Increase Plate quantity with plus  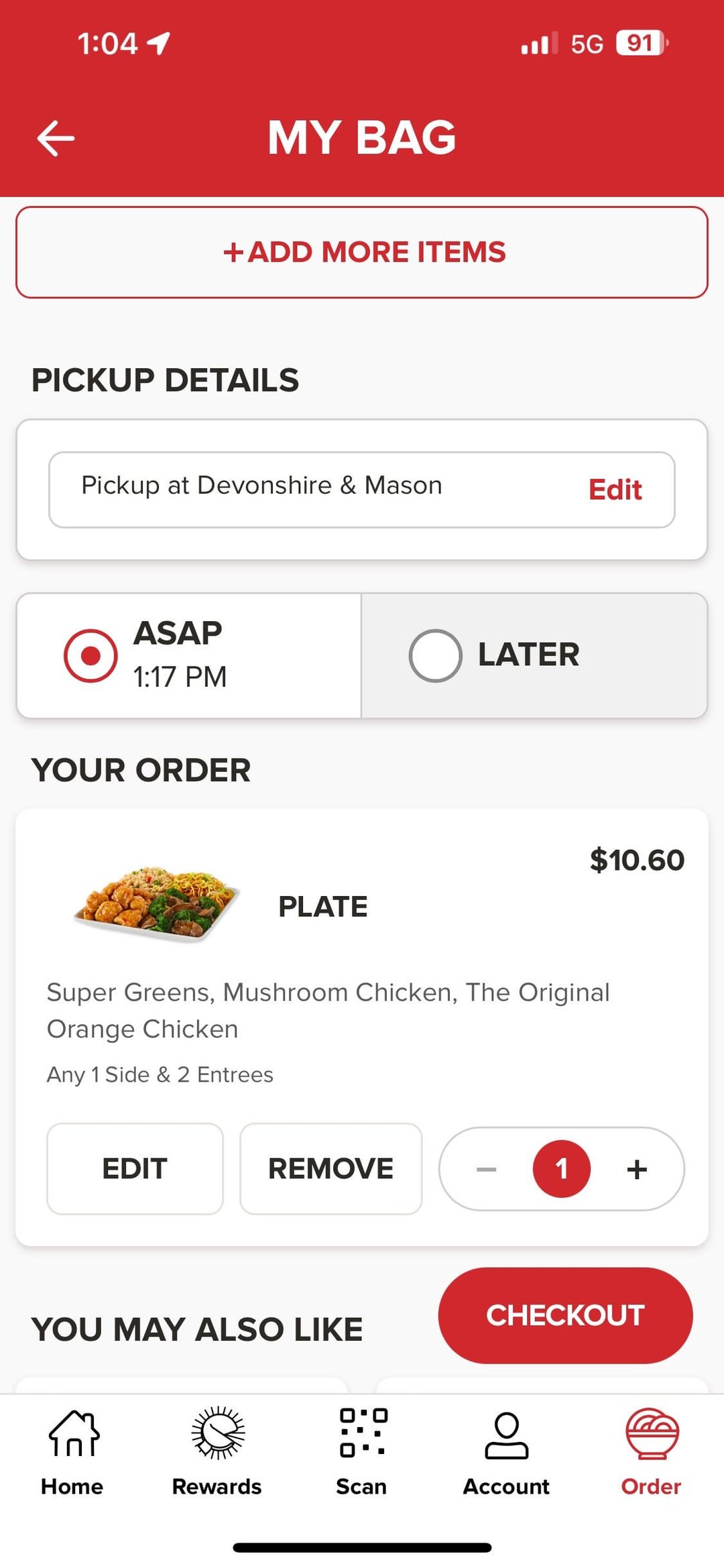(637, 1170)
